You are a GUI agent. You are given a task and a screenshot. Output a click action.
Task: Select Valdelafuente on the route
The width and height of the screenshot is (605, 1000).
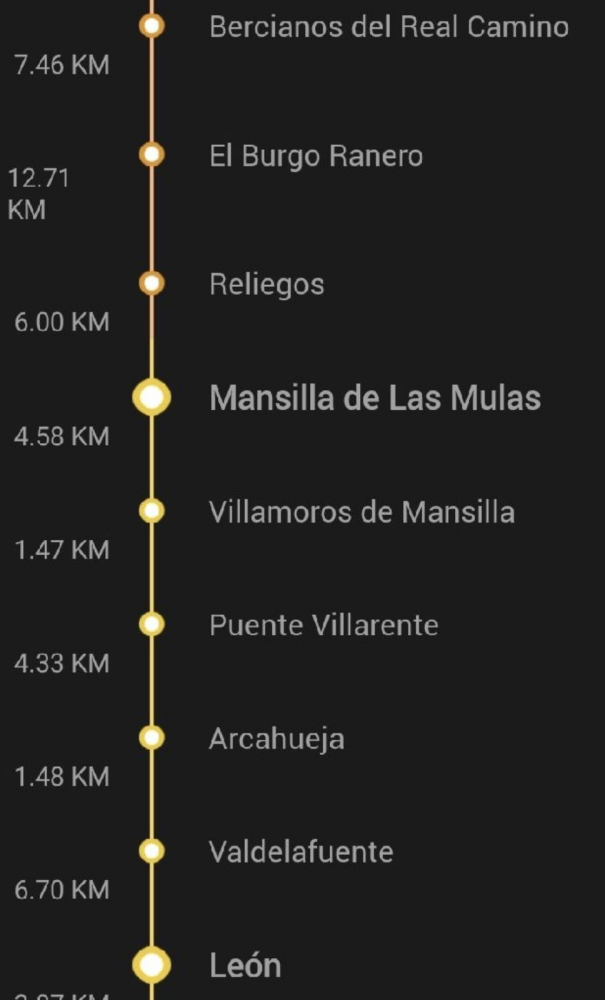[x=301, y=852]
